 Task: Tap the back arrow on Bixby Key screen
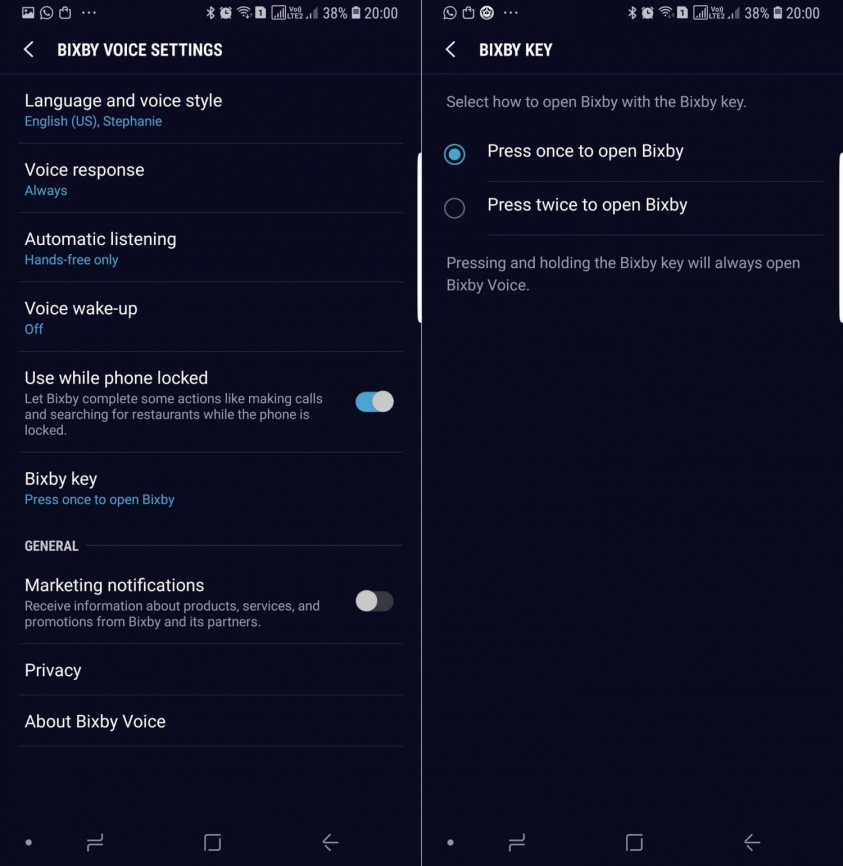pyautogui.click(x=450, y=49)
